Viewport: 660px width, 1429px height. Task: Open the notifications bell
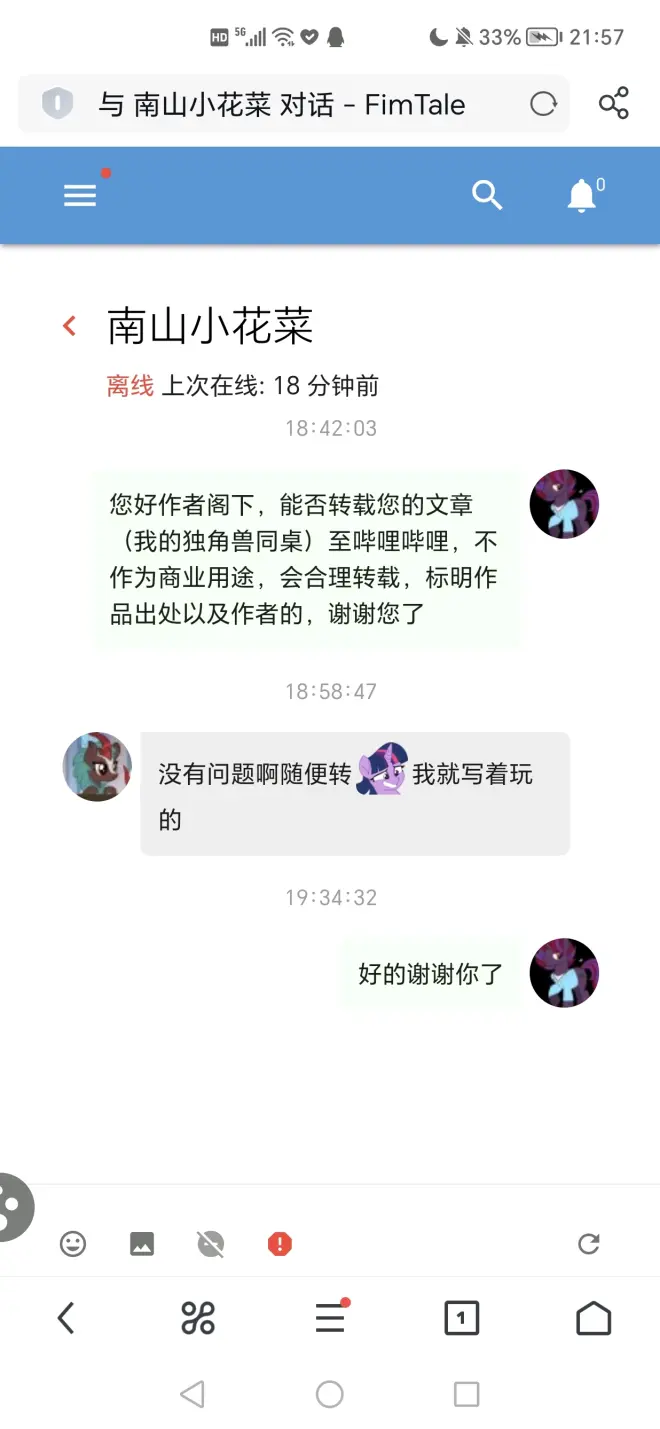[582, 196]
